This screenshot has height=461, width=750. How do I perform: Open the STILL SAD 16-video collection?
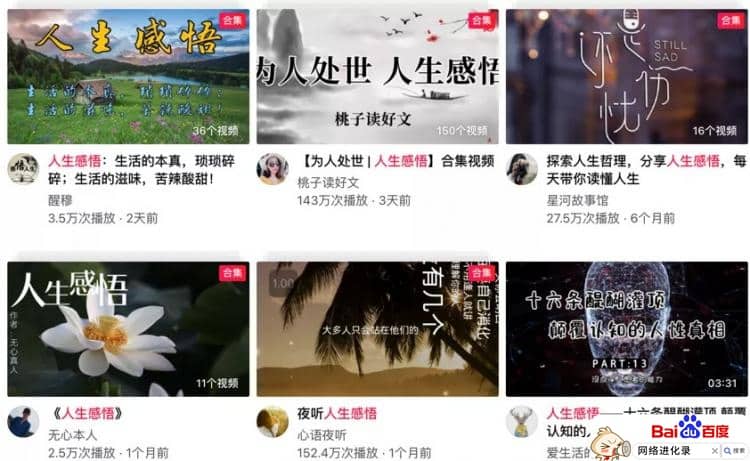[626, 75]
